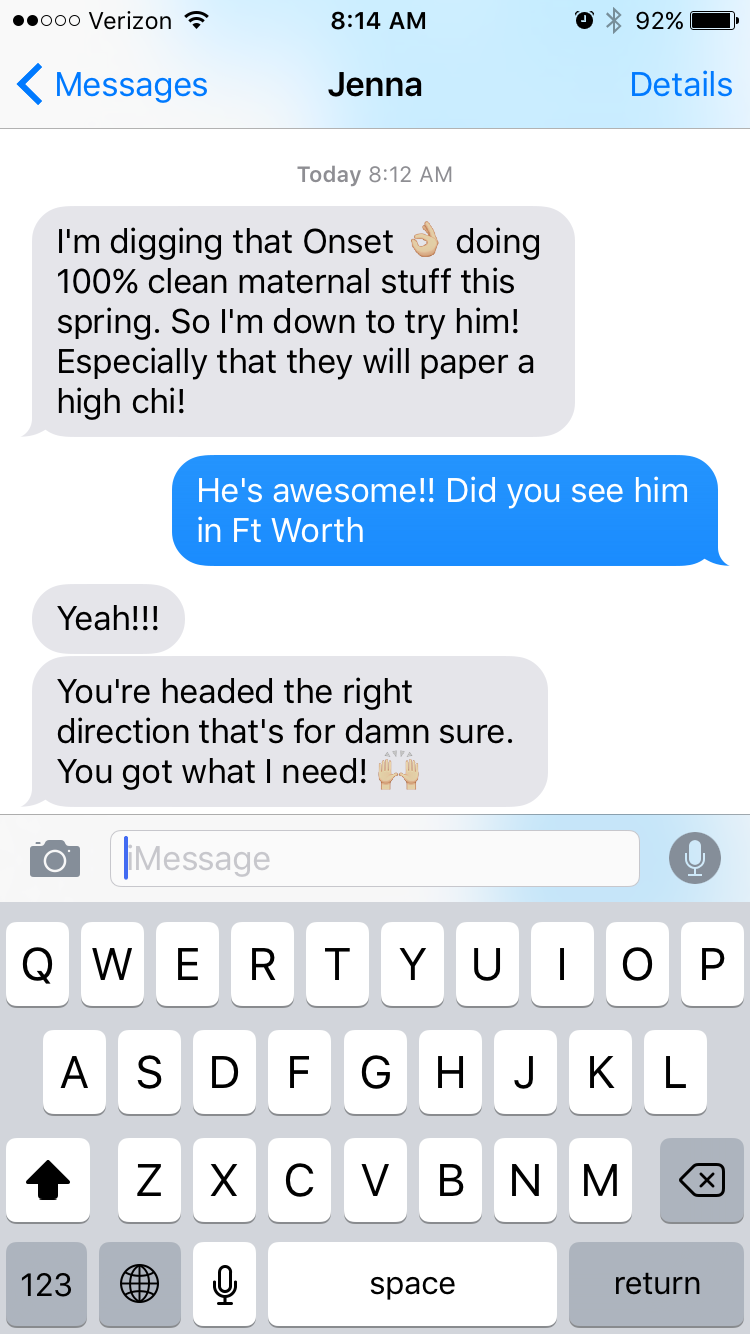Focus the iMessage text field
The height and width of the screenshot is (1334, 750).
(x=375, y=858)
